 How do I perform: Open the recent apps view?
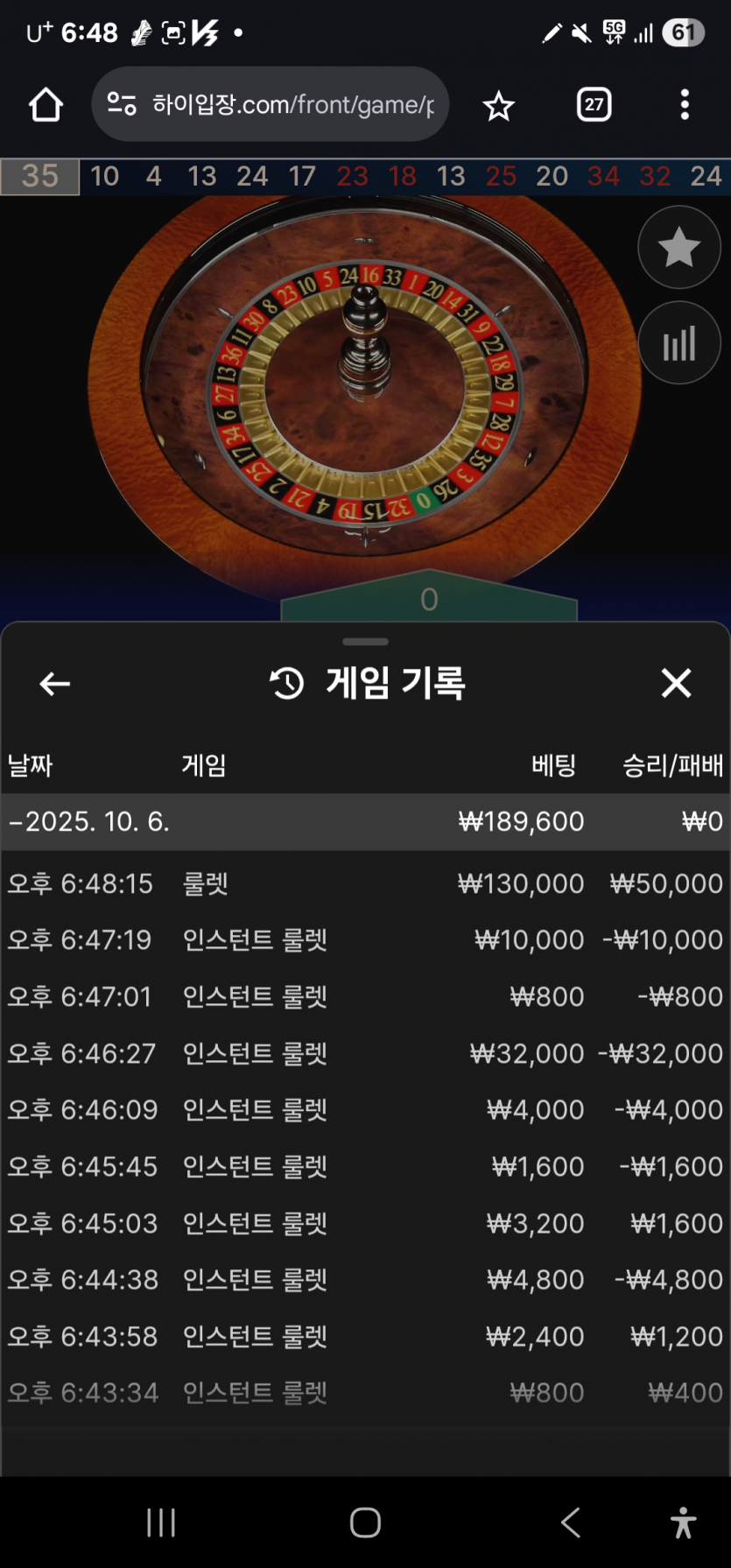[x=161, y=1522]
